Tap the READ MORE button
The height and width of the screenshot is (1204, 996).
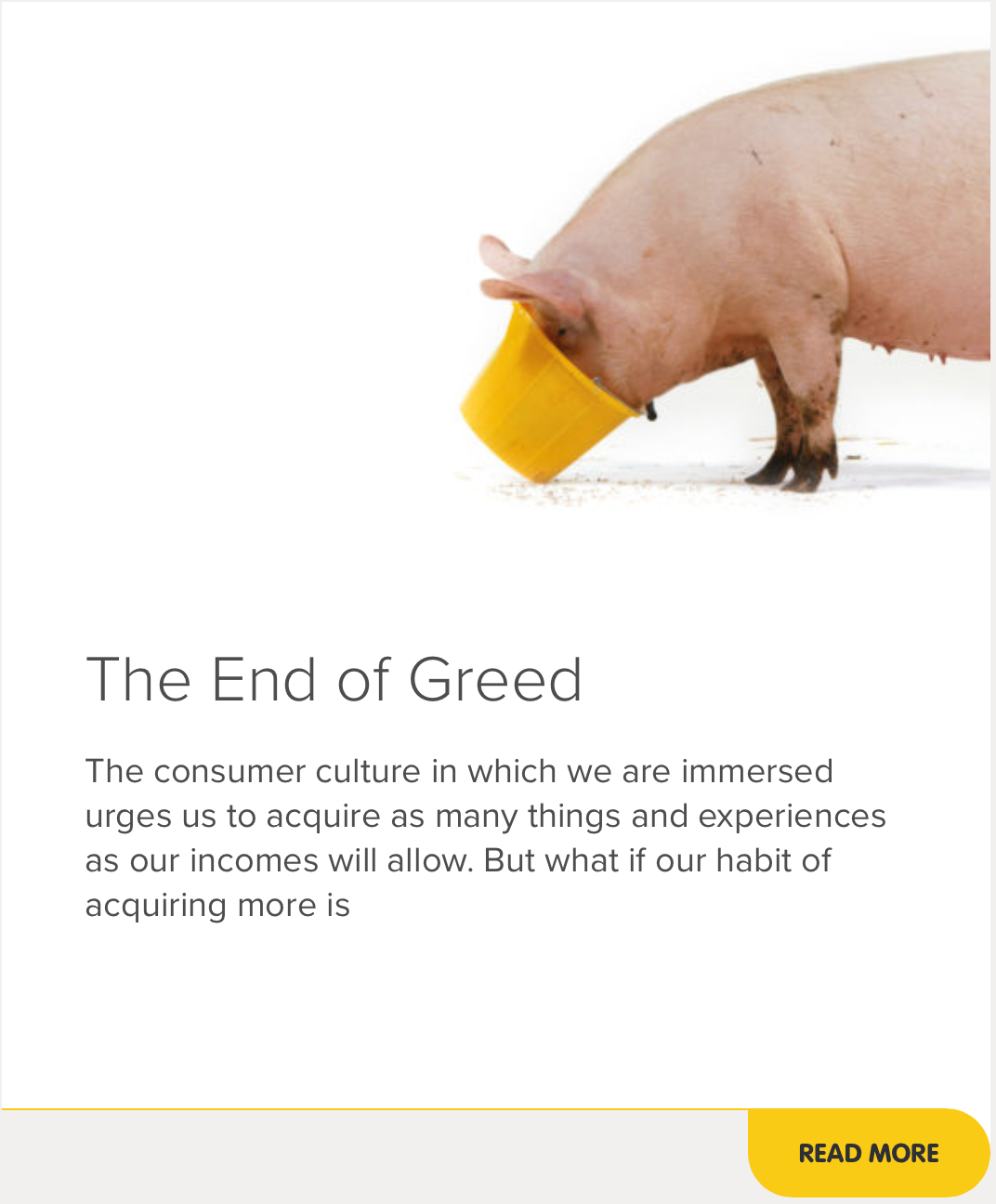coord(869,1153)
